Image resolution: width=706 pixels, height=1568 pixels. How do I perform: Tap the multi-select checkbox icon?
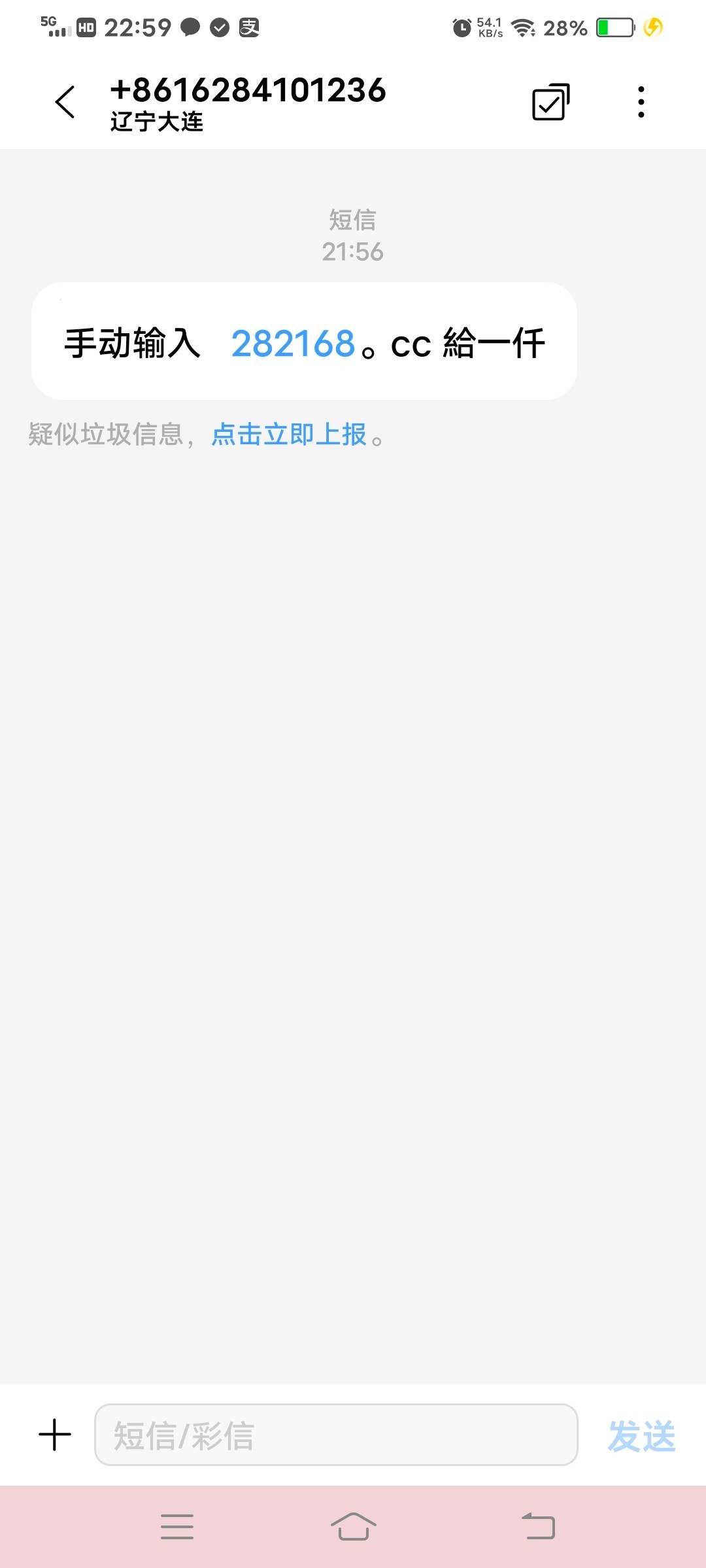(x=551, y=102)
